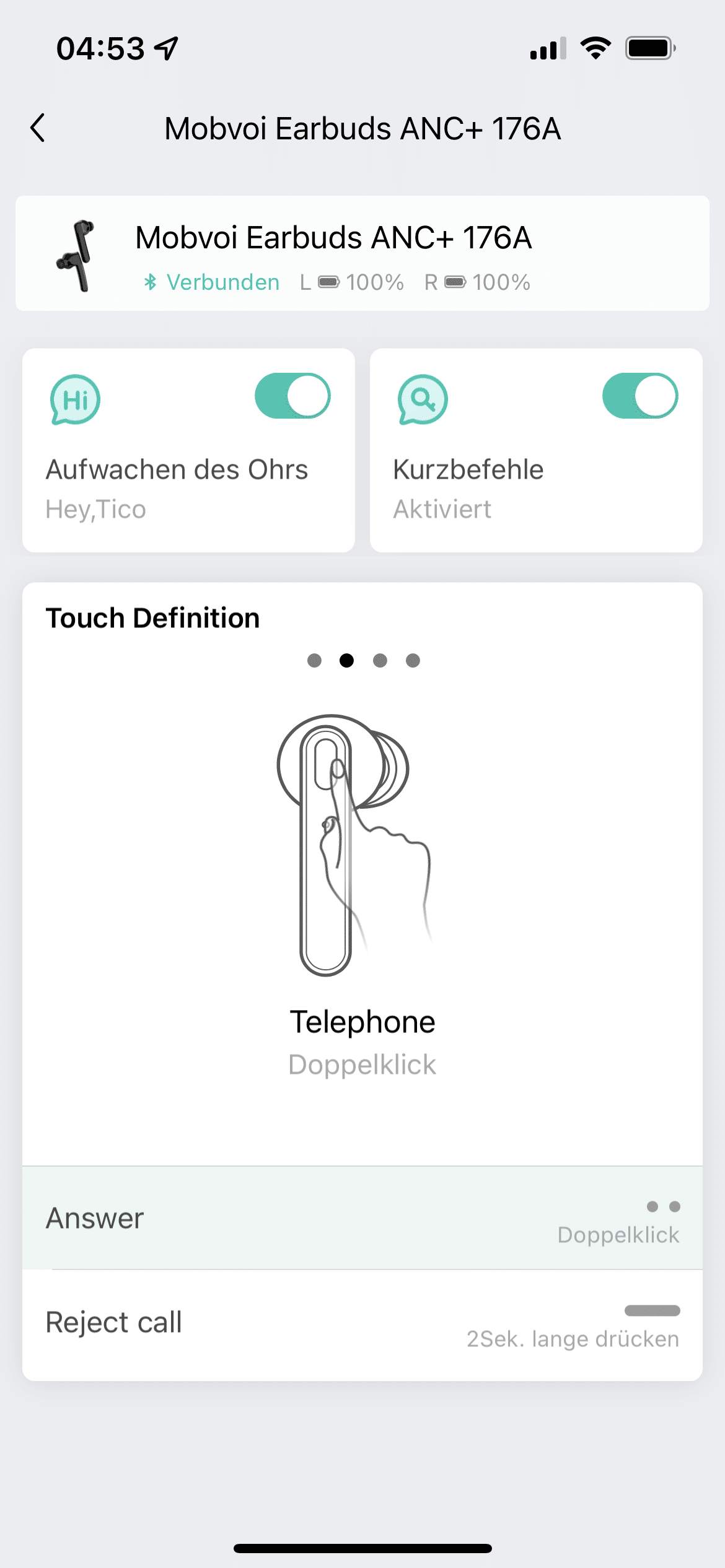Screen dimensions: 725x1568
Task: Go back using the top-left arrow
Action: click(38, 128)
